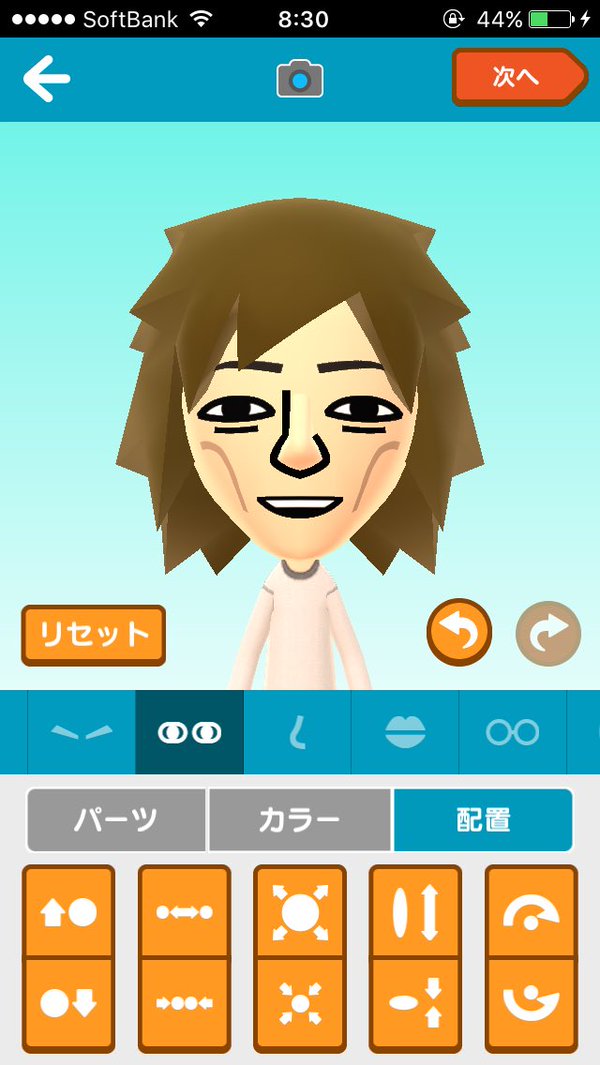Select the eyes category
Viewport: 600px width, 1065px height.
tap(190, 732)
